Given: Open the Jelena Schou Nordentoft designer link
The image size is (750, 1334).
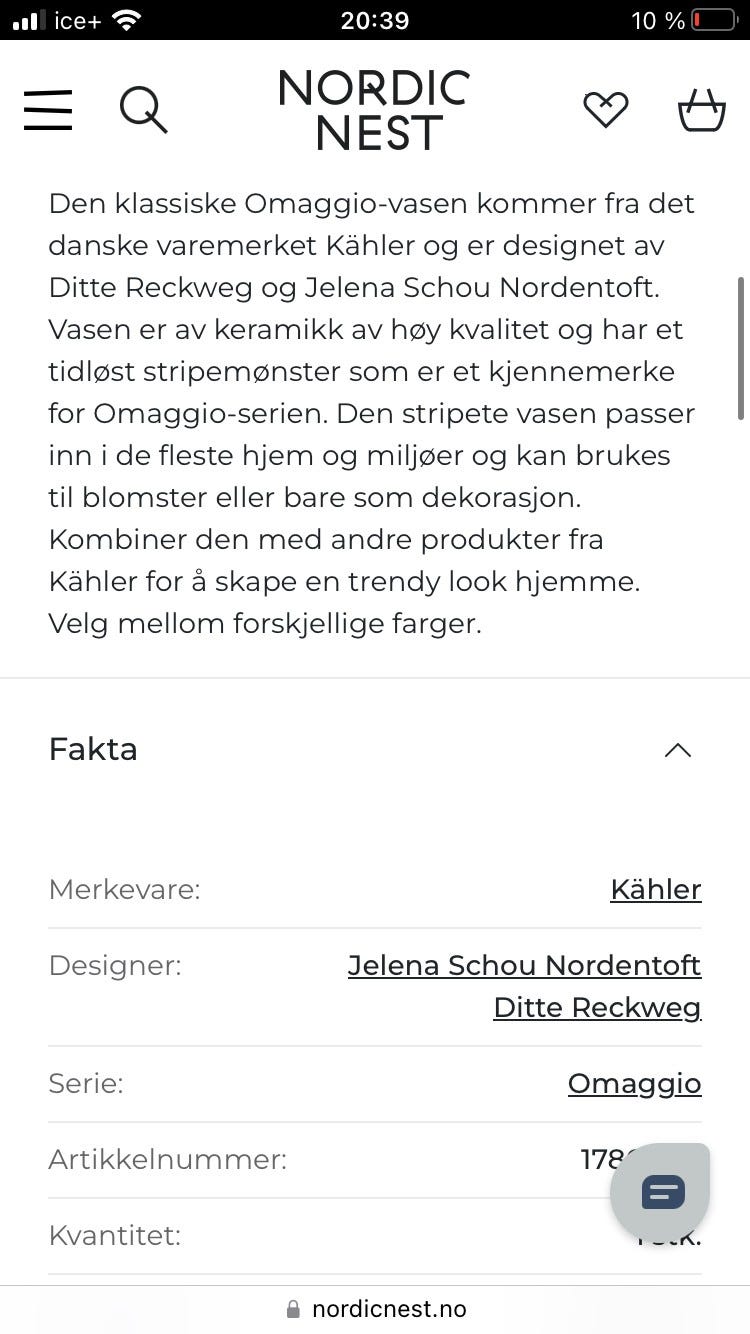Looking at the screenshot, I should coord(524,965).
